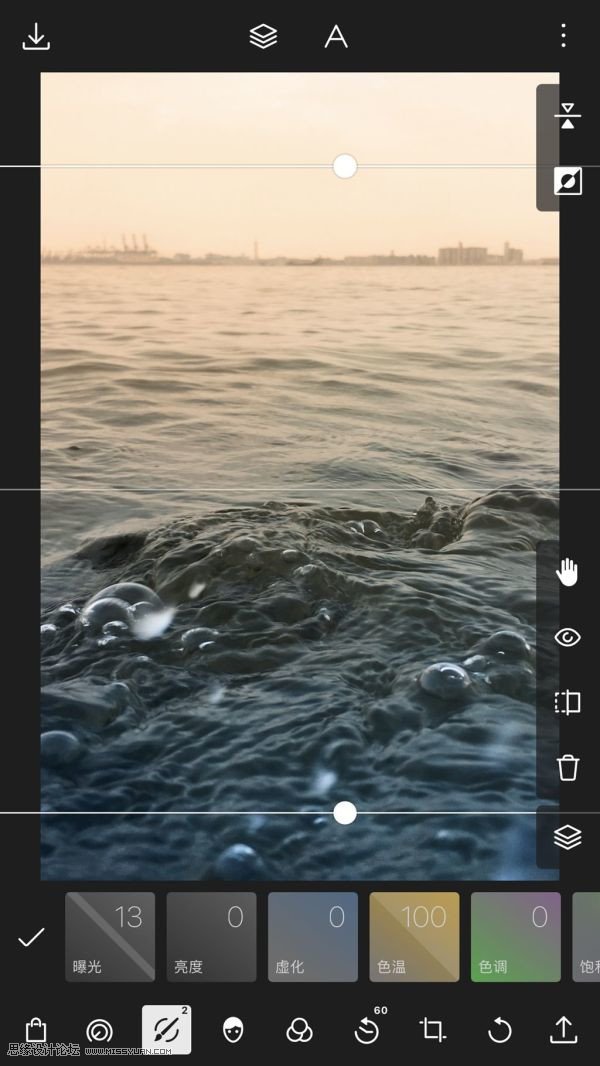
Task: Tap the history icon labeled 60
Action: pos(368,1030)
